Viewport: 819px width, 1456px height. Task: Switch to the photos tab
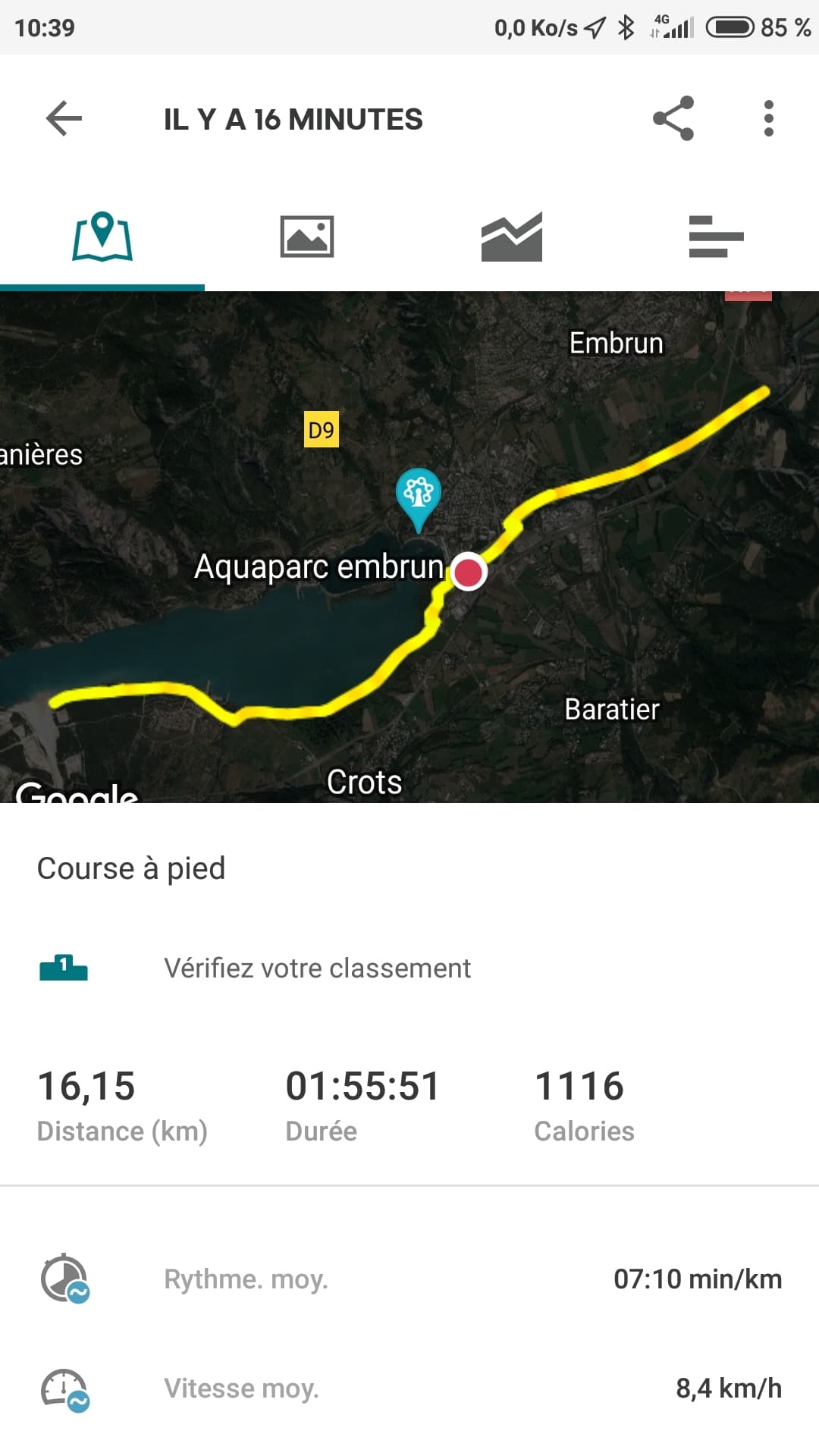pyautogui.click(x=307, y=237)
